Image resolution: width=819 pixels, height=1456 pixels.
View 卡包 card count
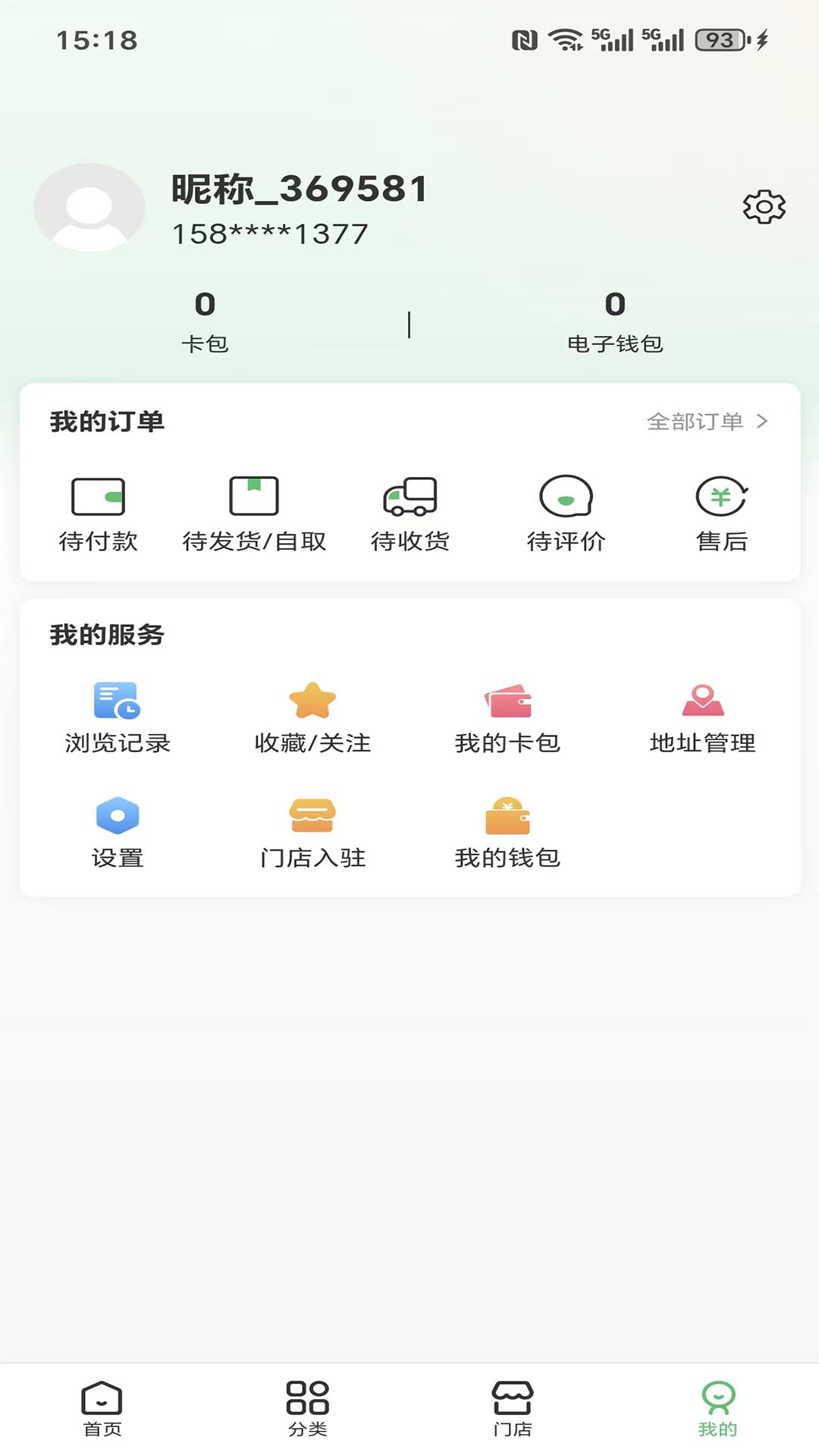203,321
